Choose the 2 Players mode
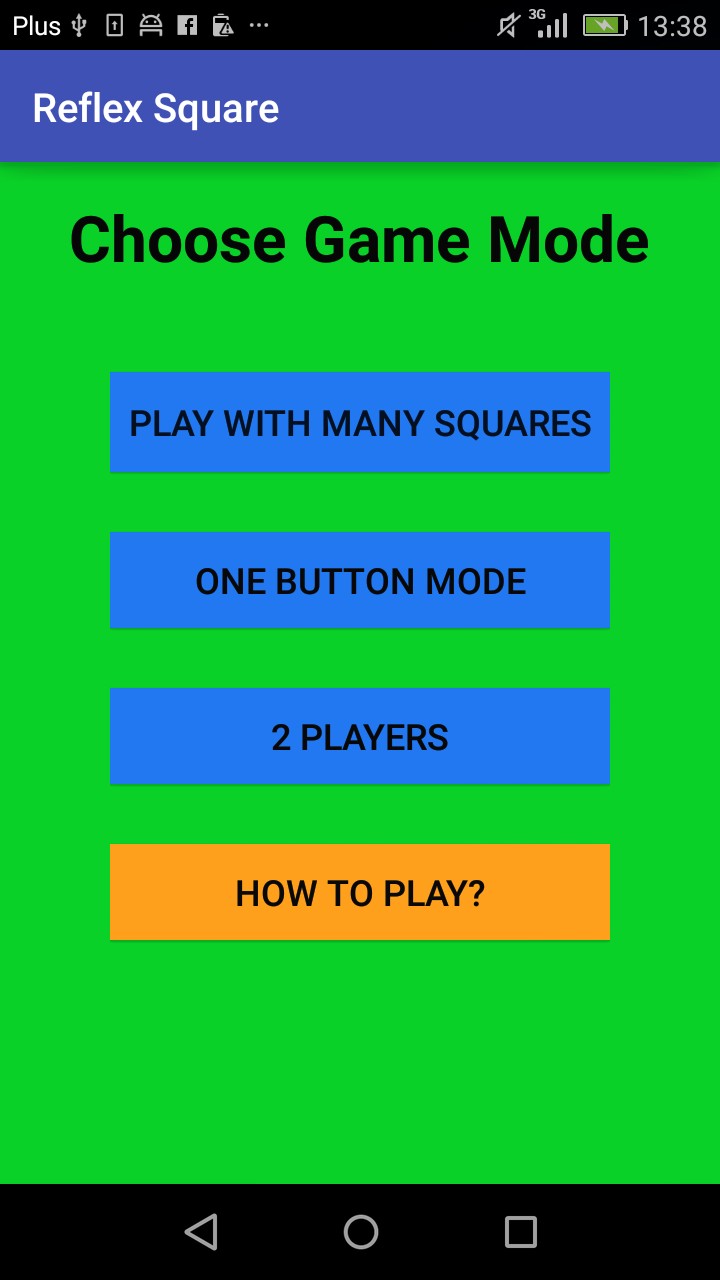720x1280 pixels. coord(360,736)
